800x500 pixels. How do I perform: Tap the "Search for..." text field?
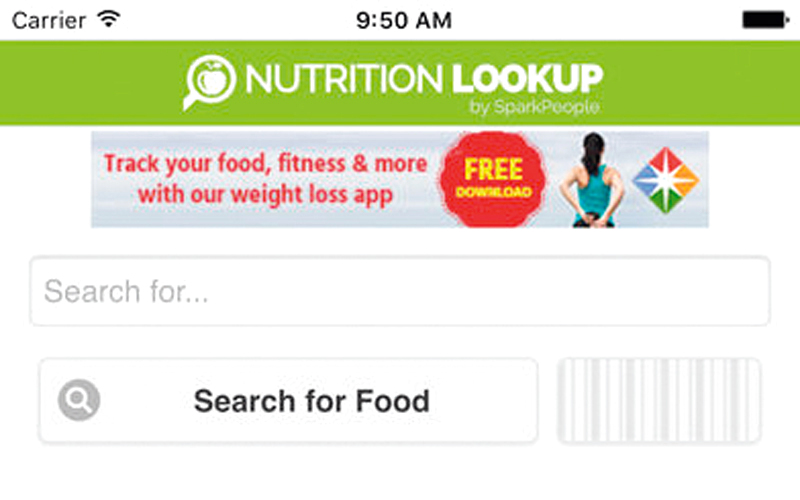400,291
